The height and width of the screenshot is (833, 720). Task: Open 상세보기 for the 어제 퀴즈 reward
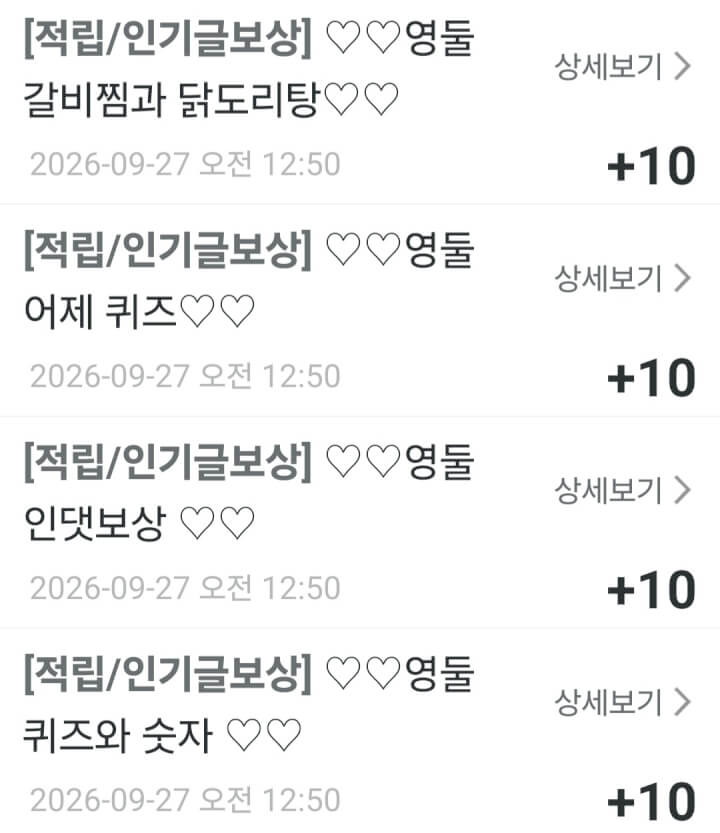coord(623,278)
